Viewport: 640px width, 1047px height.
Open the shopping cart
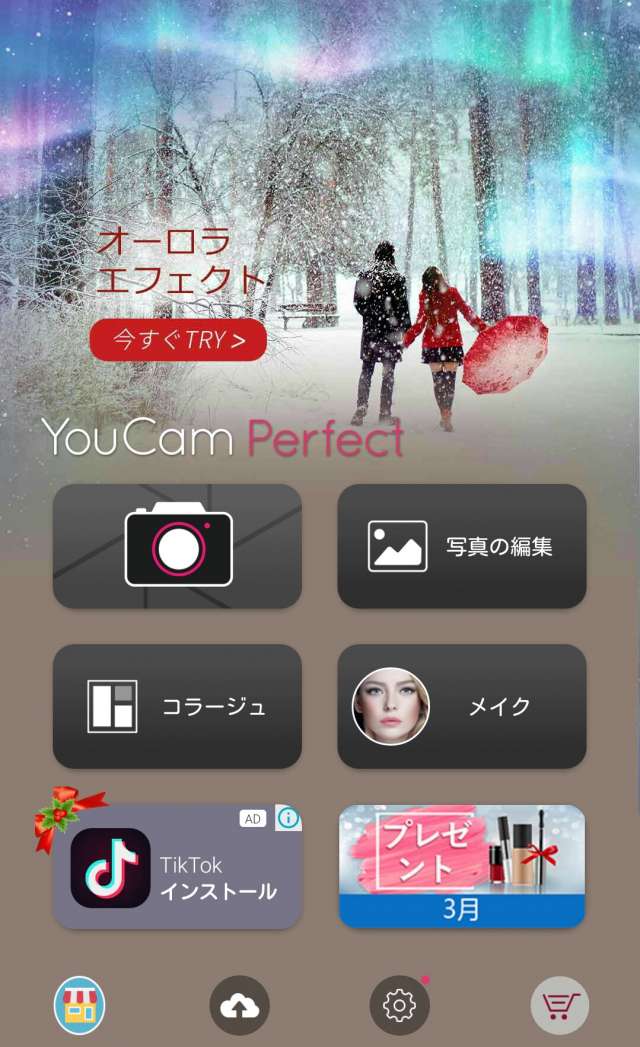pyautogui.click(x=559, y=1006)
